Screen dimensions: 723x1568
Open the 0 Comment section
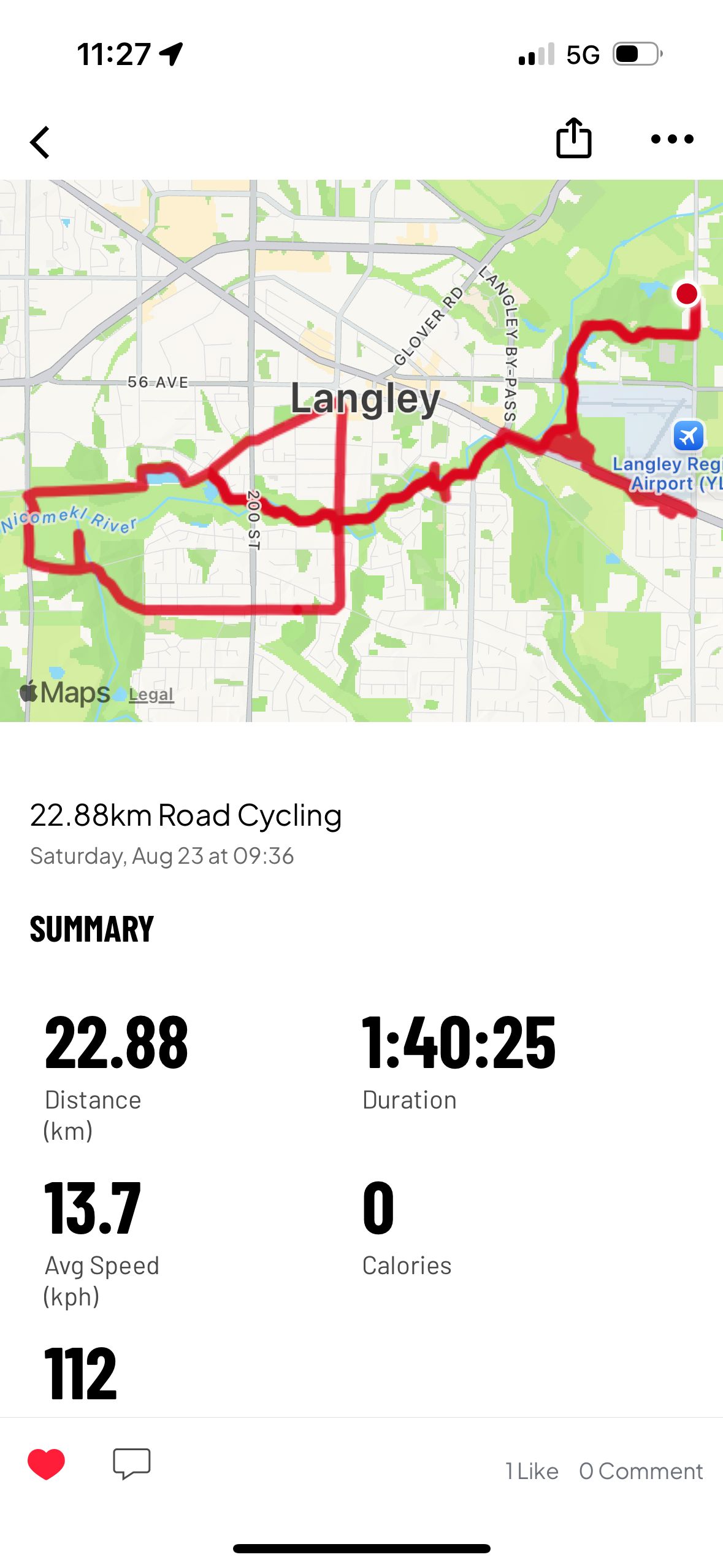(x=641, y=1471)
